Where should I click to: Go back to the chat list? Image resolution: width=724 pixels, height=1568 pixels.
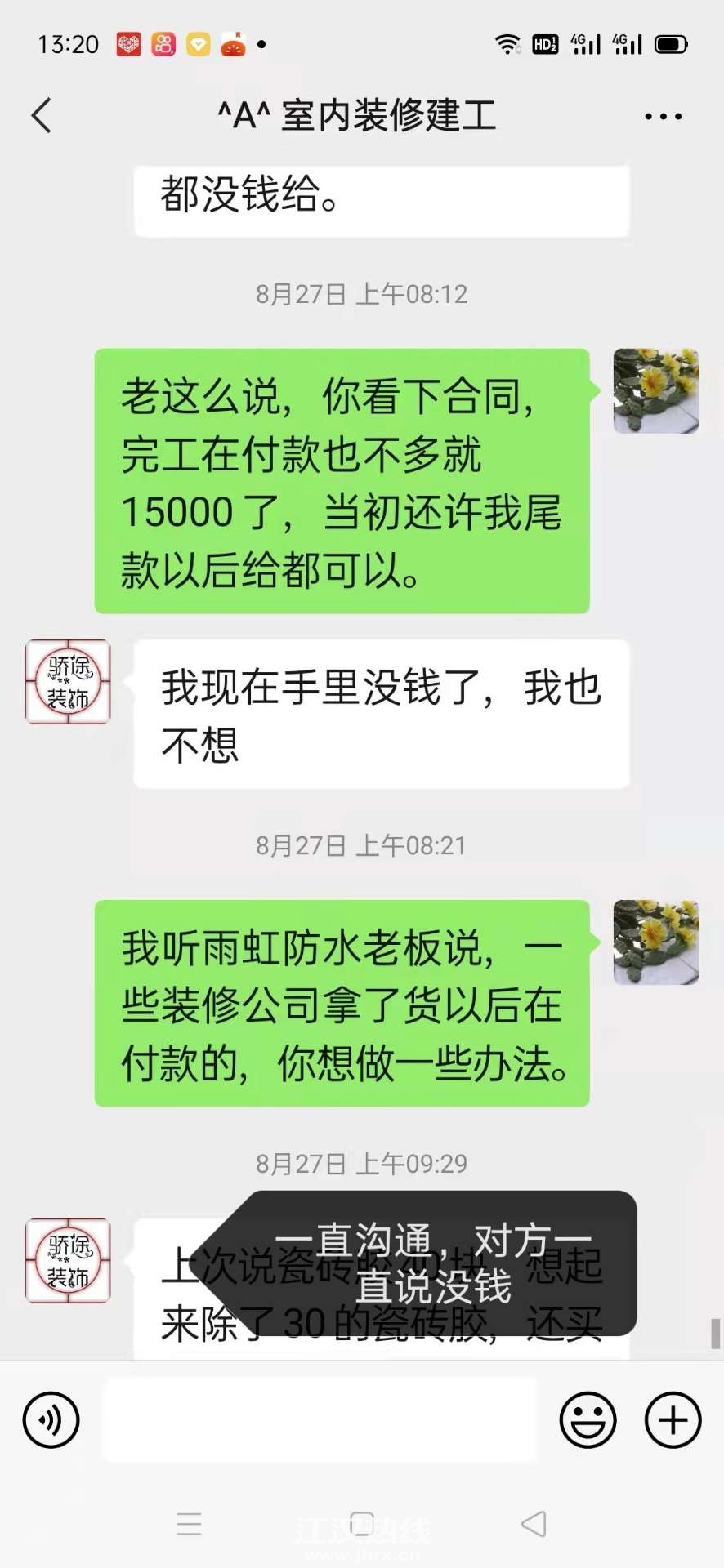[42, 115]
